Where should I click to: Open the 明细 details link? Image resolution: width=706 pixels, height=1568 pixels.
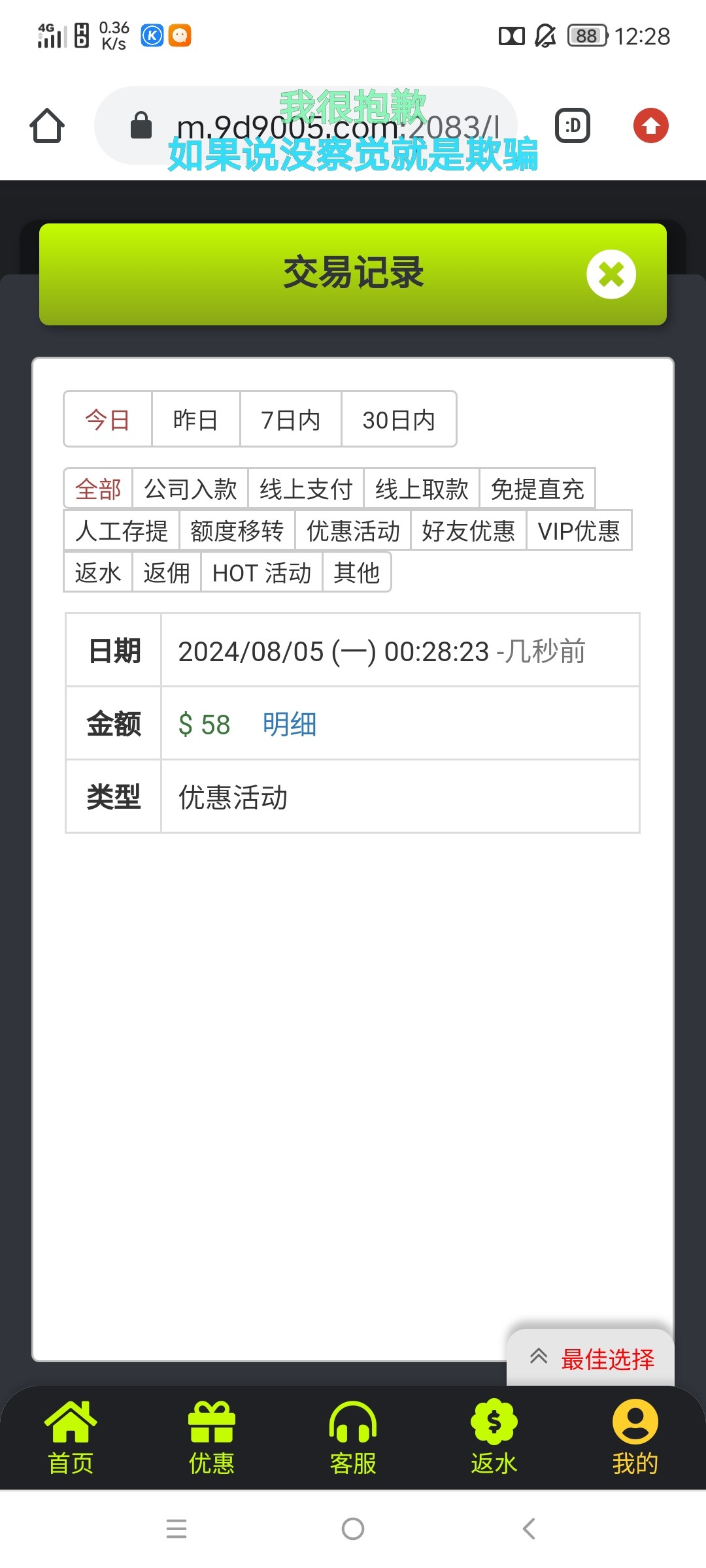290,724
